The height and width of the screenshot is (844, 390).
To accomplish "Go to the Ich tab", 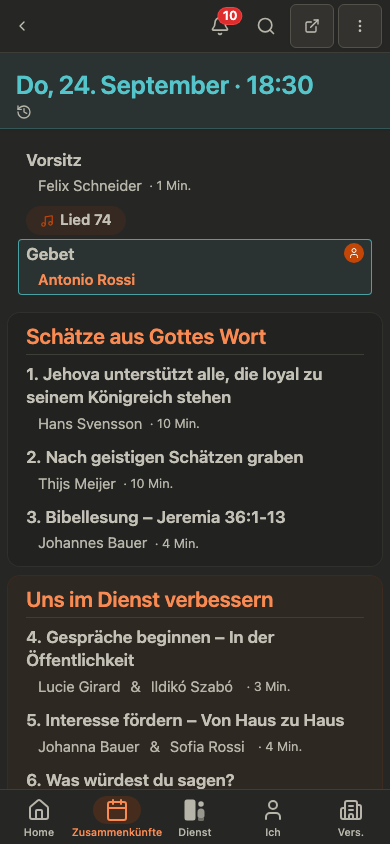I will pos(273,817).
